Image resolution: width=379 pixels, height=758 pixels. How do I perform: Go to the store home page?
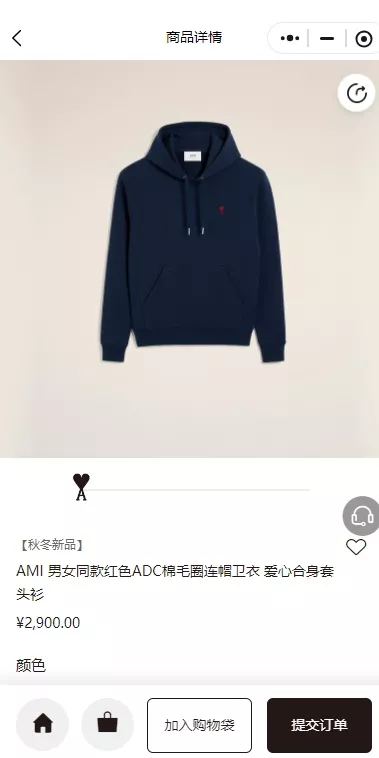[x=43, y=724]
